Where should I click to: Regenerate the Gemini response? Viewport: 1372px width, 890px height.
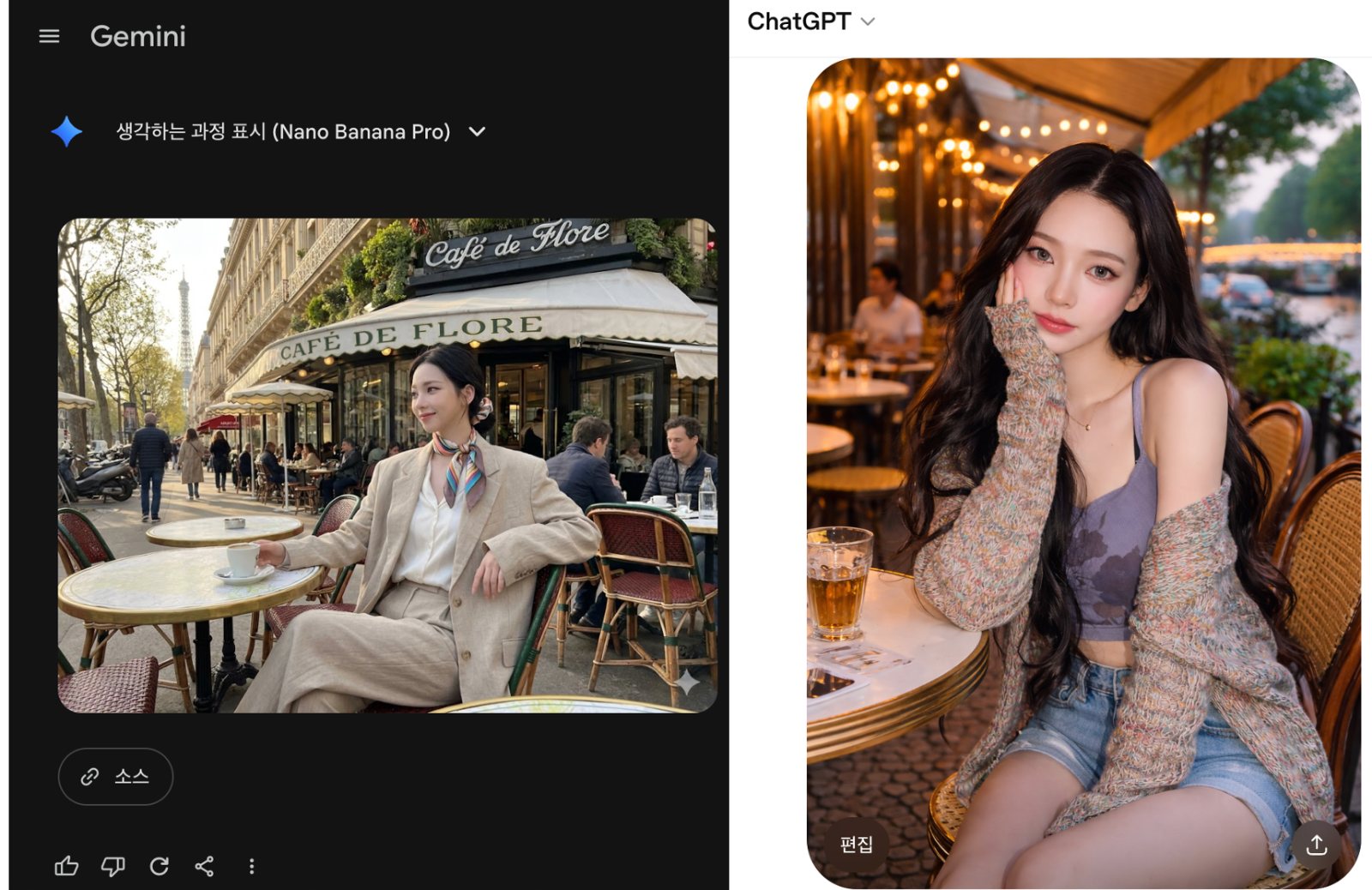tap(159, 866)
